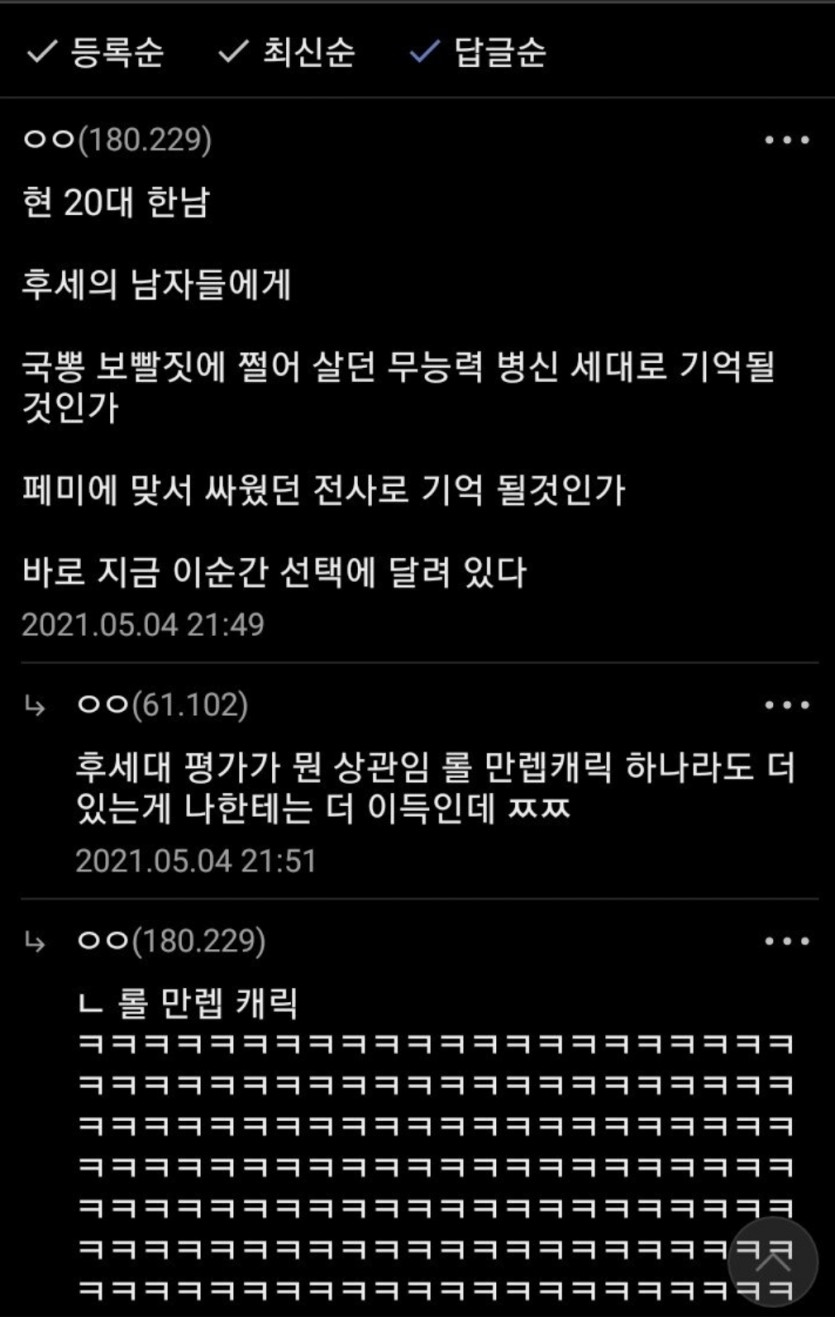This screenshot has width=835, height=1317.
Task: Jump to top with the up-arrow button
Action: [x=772, y=1262]
